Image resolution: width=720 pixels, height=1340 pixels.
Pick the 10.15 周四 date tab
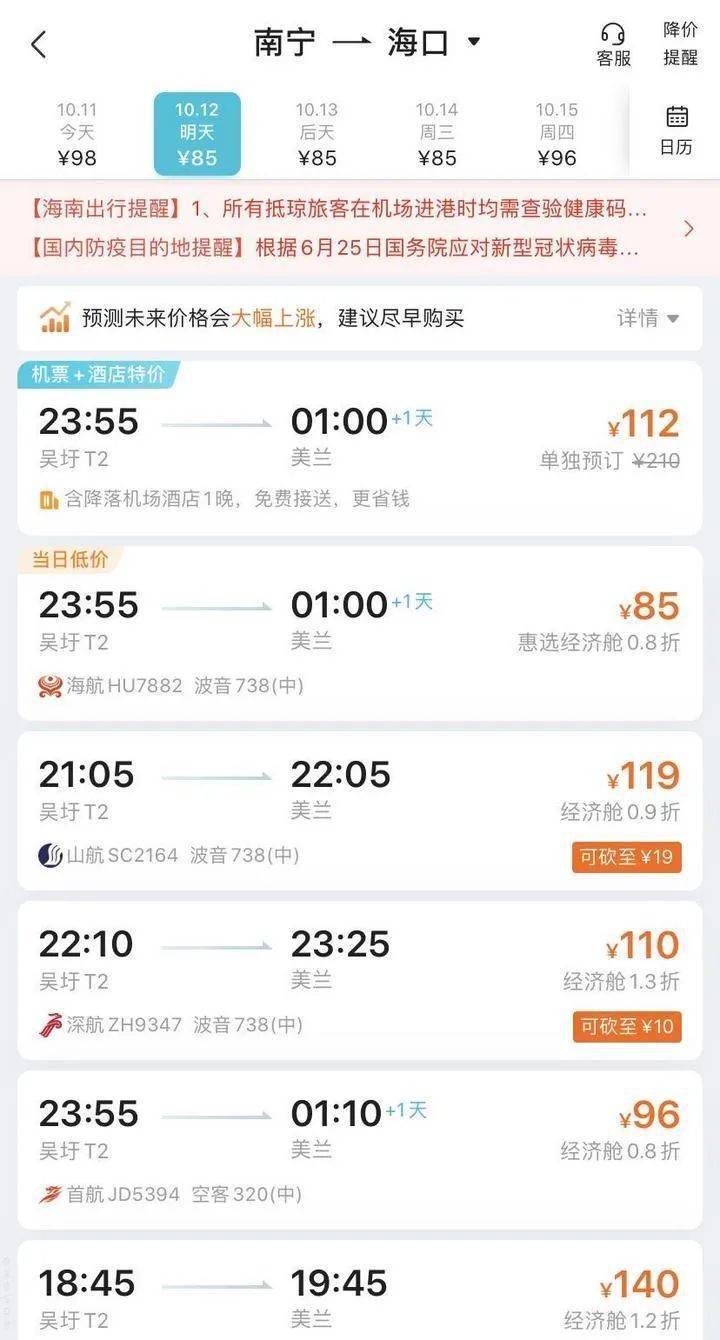557,133
